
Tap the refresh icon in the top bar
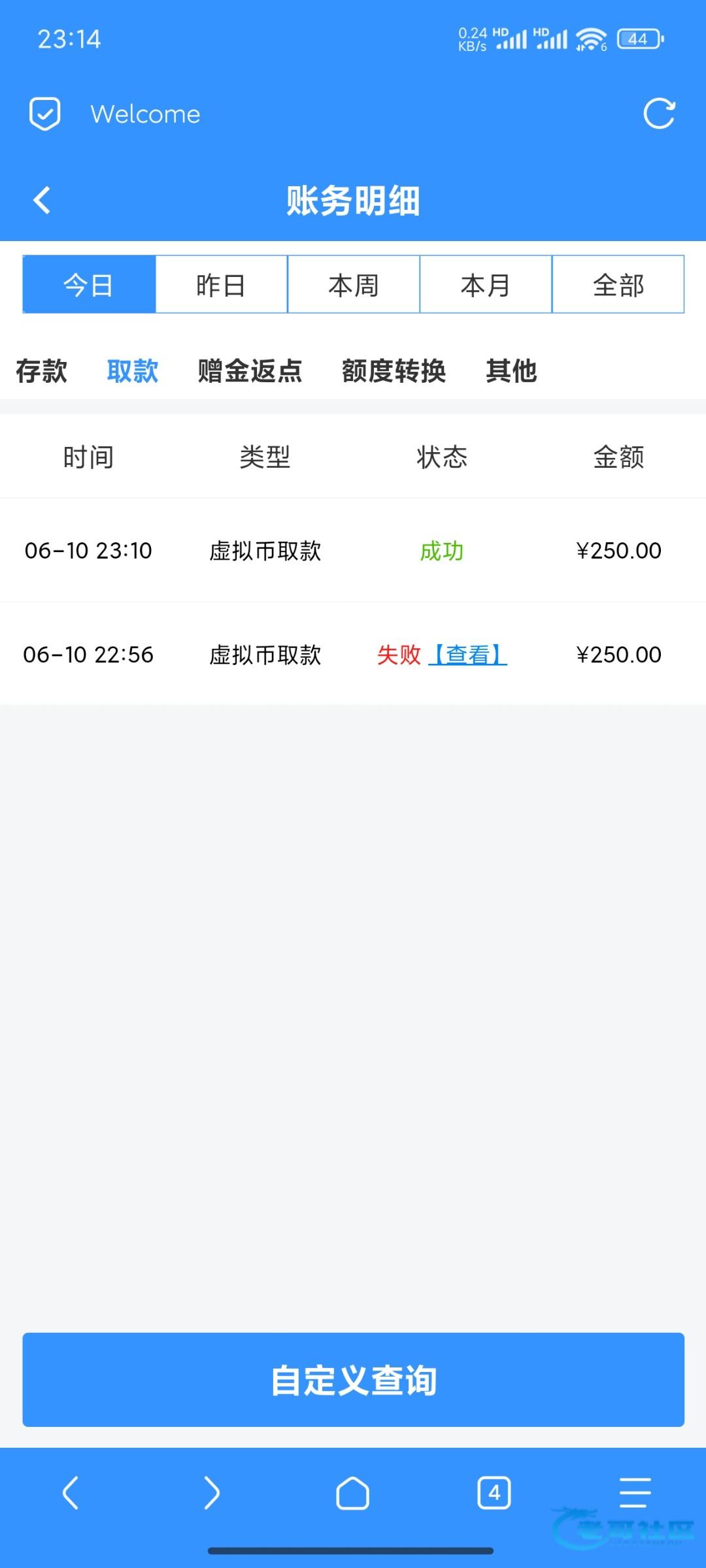tap(659, 114)
